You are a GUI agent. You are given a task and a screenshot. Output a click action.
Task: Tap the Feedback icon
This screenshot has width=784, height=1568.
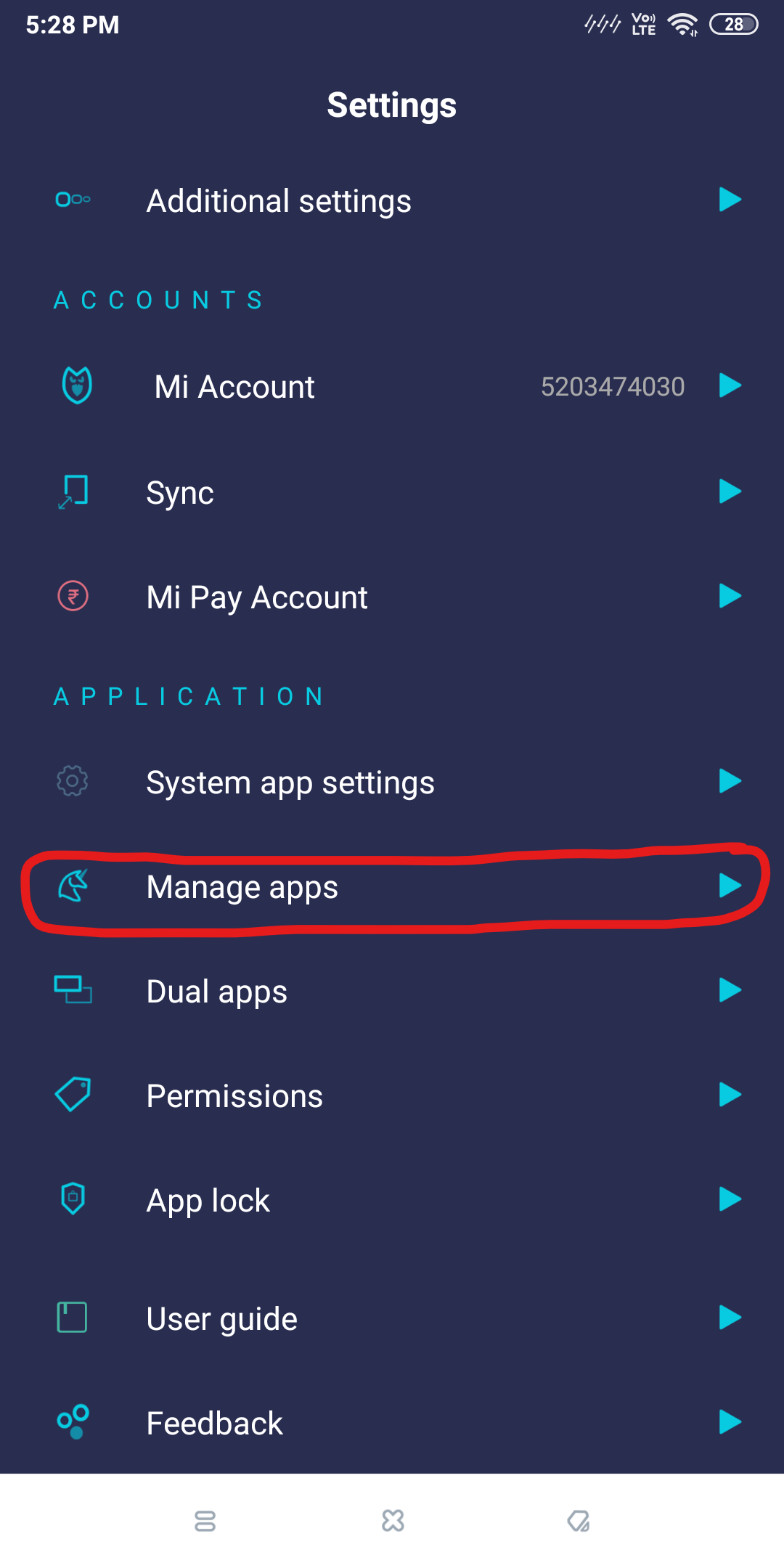click(x=73, y=1421)
